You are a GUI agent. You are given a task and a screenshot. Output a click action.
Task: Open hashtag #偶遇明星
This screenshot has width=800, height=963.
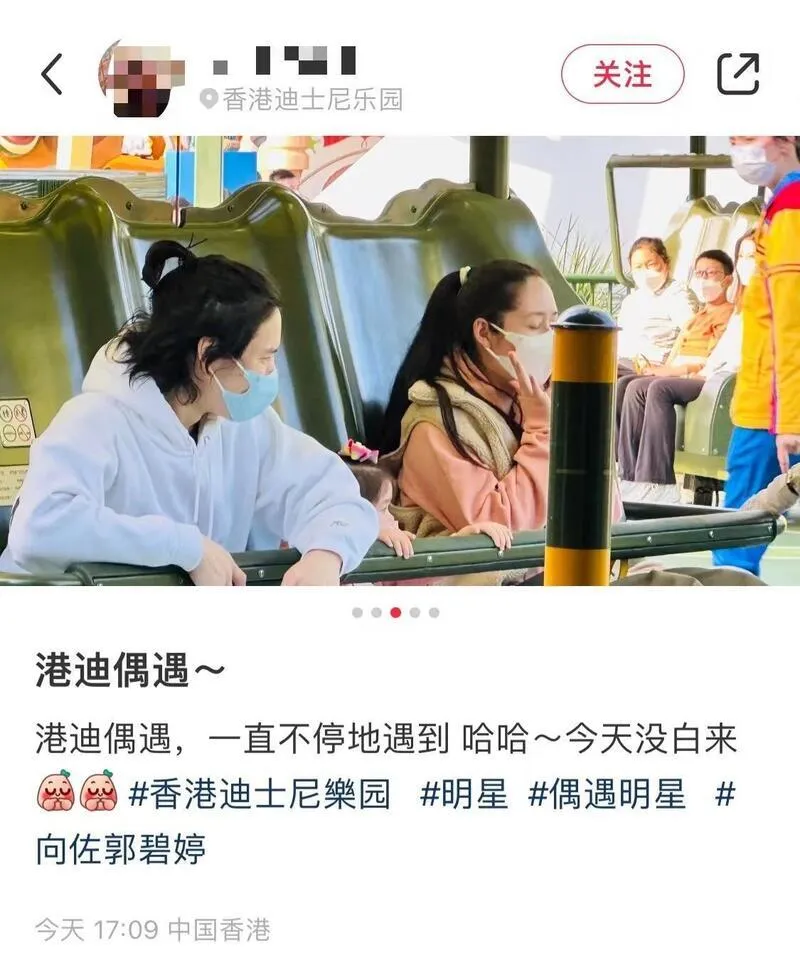coord(607,794)
